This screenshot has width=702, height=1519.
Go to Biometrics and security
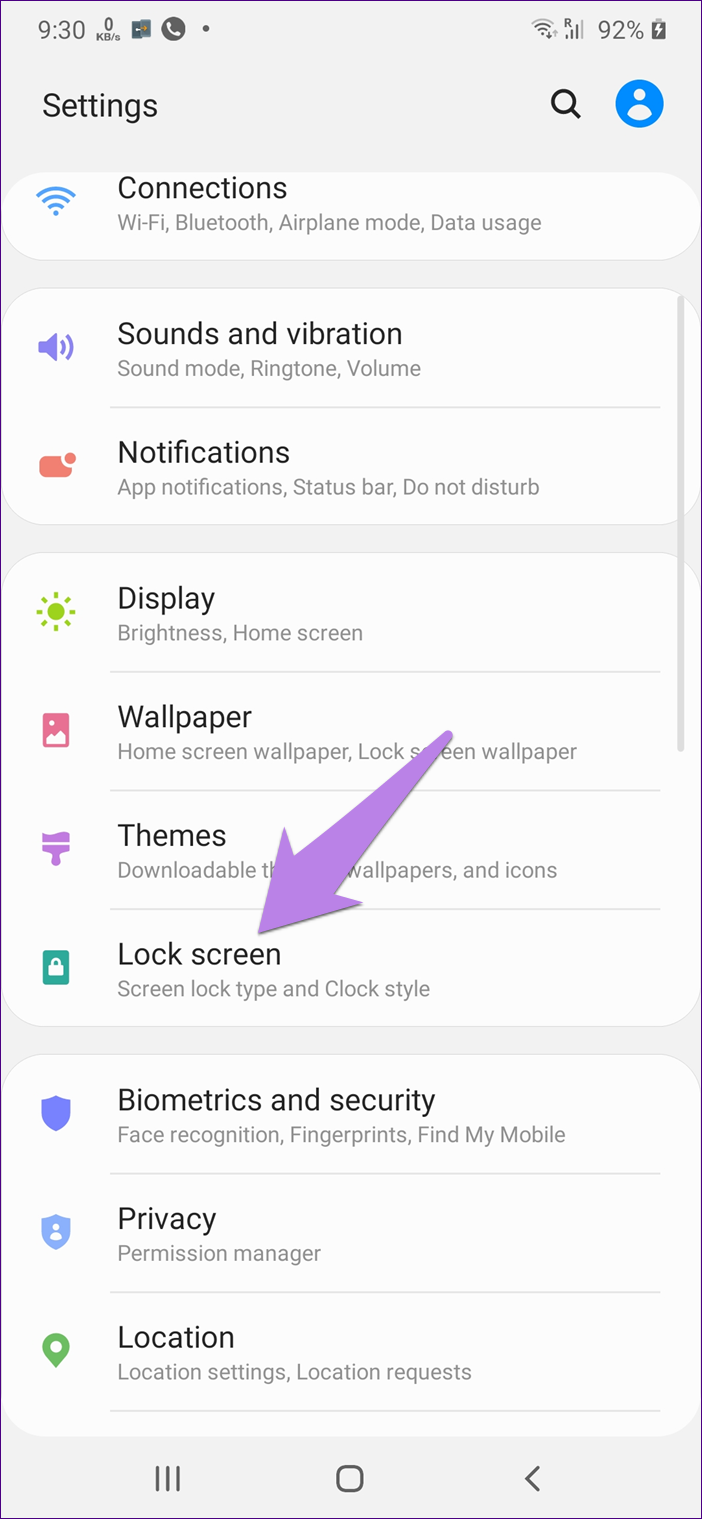[350, 1114]
